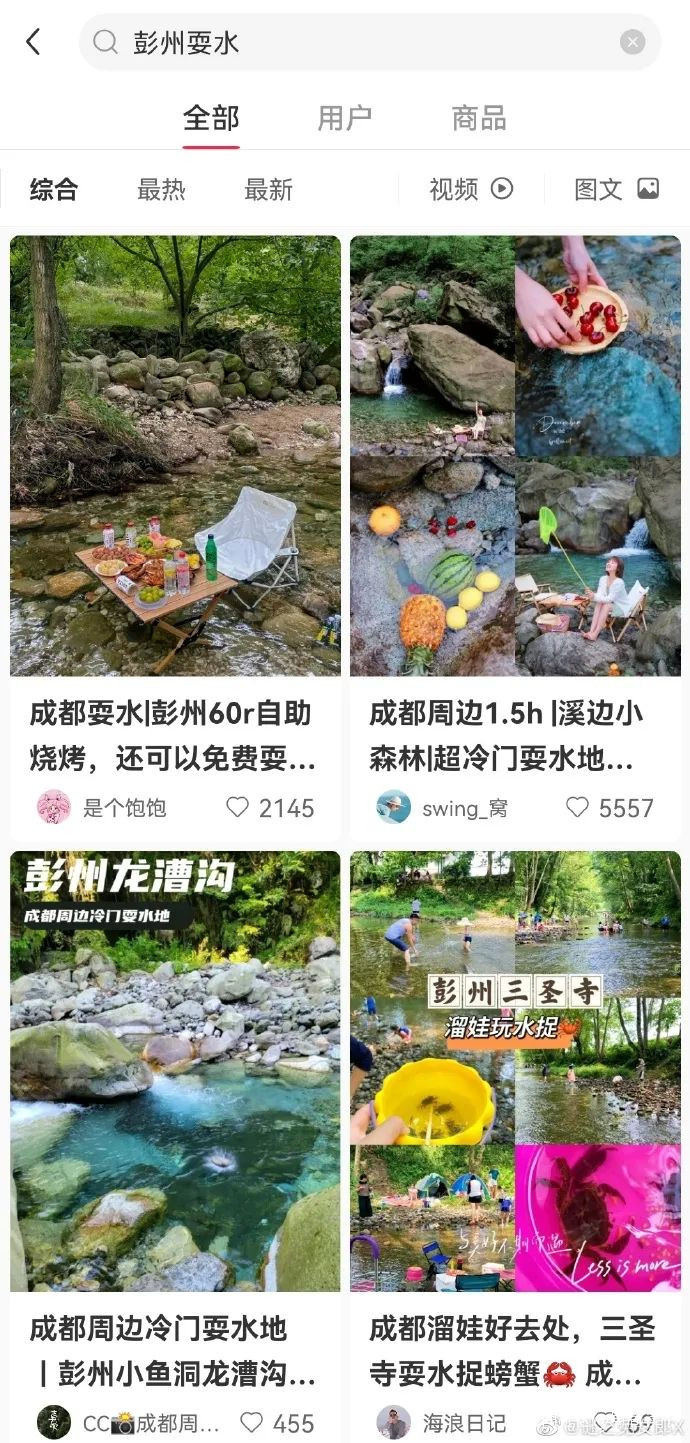Select the 综合 sorting option

point(54,189)
